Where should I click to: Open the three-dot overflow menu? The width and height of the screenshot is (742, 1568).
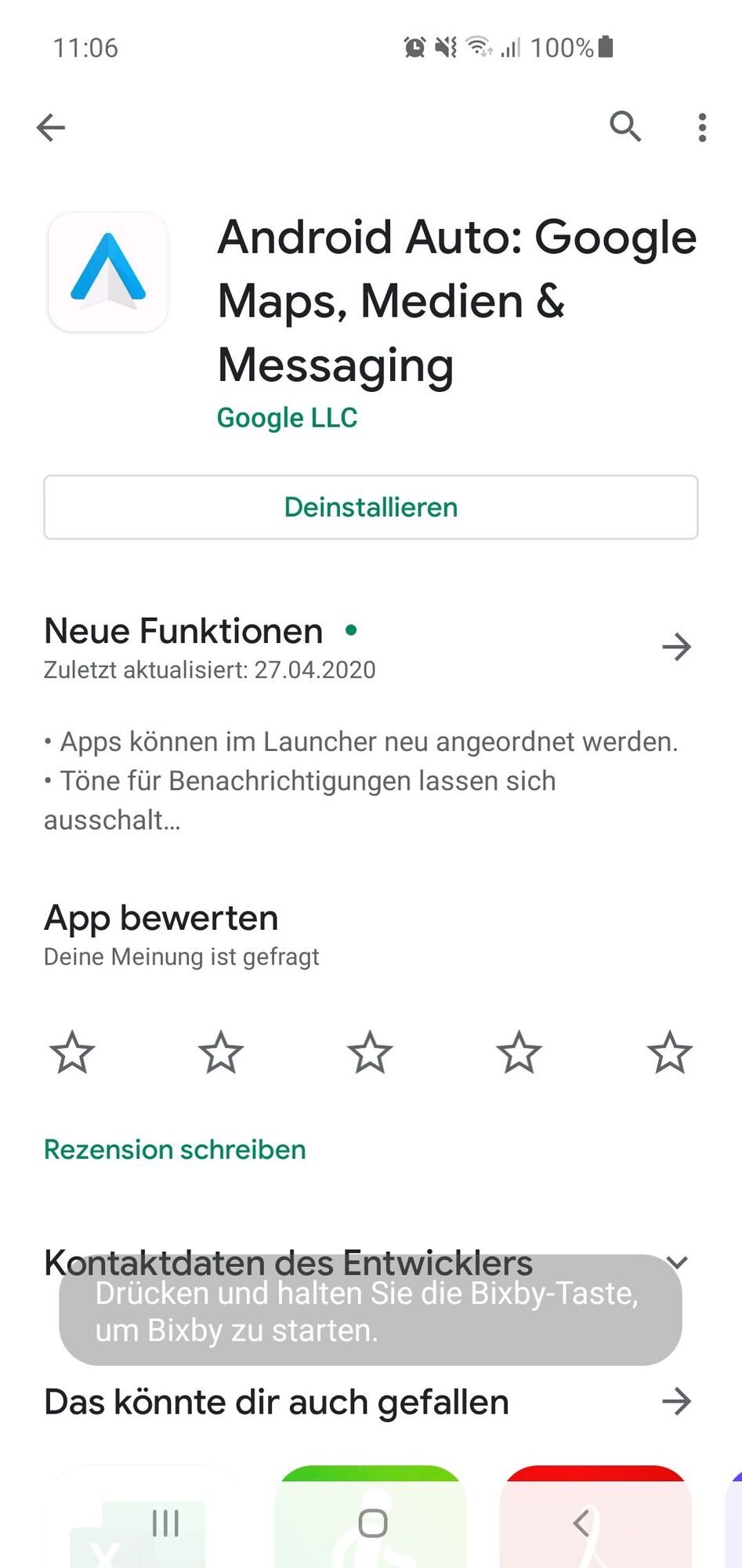point(702,127)
